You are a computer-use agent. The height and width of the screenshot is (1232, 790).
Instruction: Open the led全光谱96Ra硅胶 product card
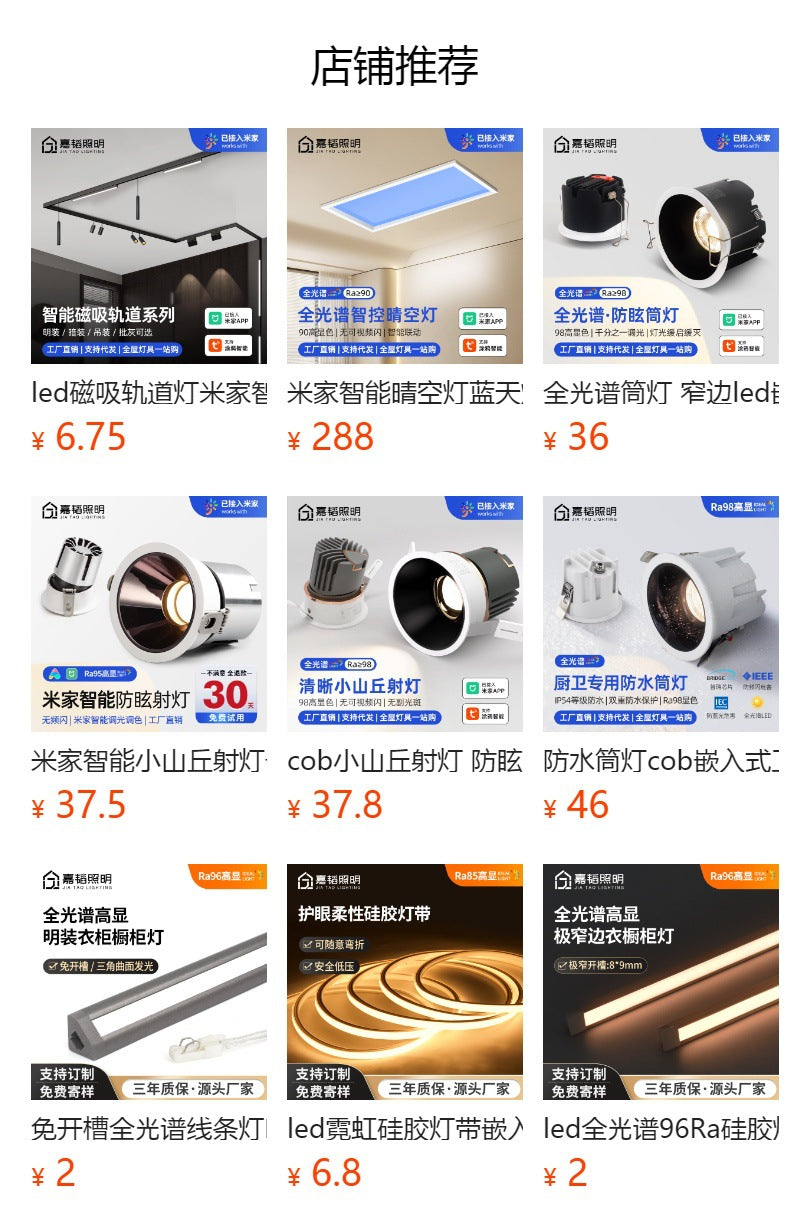(661, 982)
